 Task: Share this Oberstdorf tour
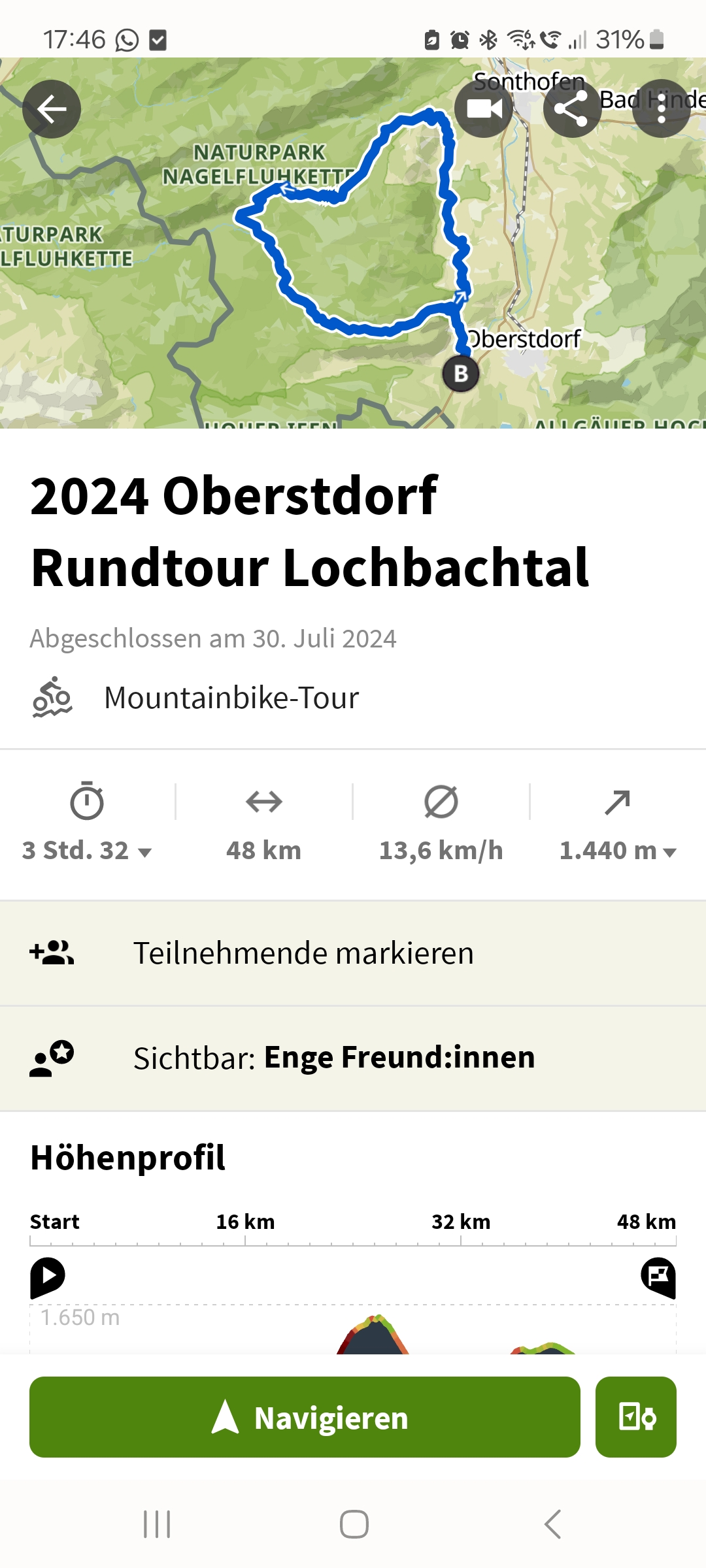coord(572,108)
